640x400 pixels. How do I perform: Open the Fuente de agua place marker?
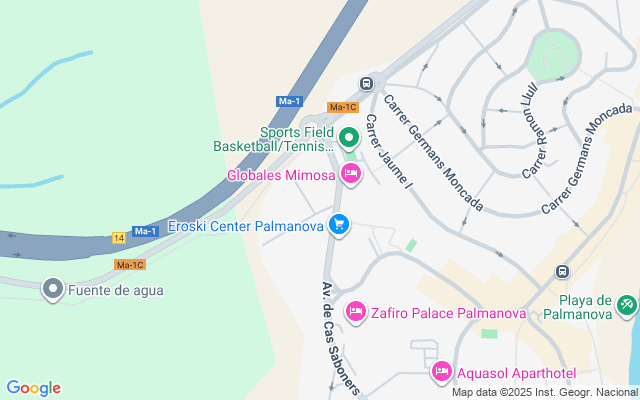tap(53, 290)
